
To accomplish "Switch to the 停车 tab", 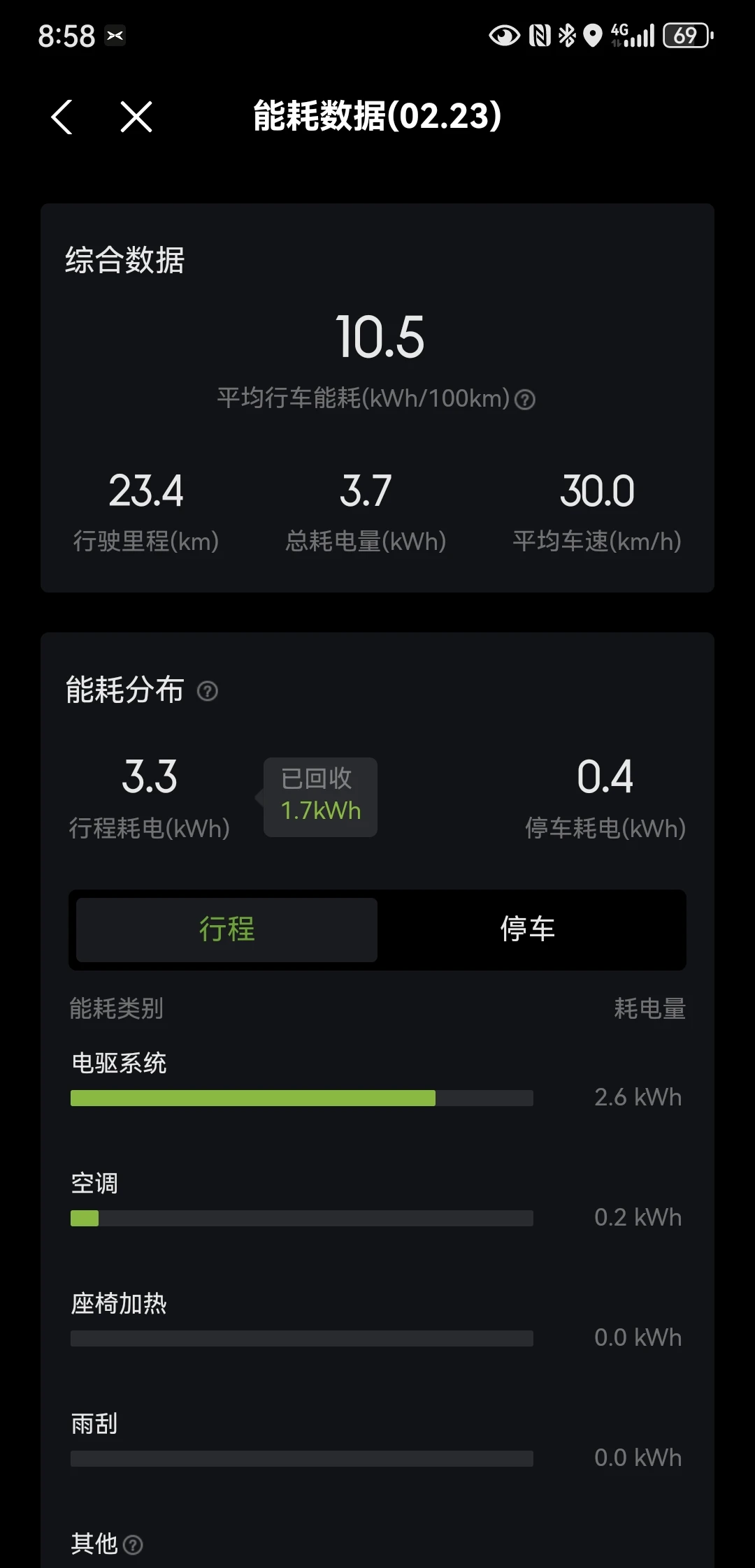I will tap(528, 929).
